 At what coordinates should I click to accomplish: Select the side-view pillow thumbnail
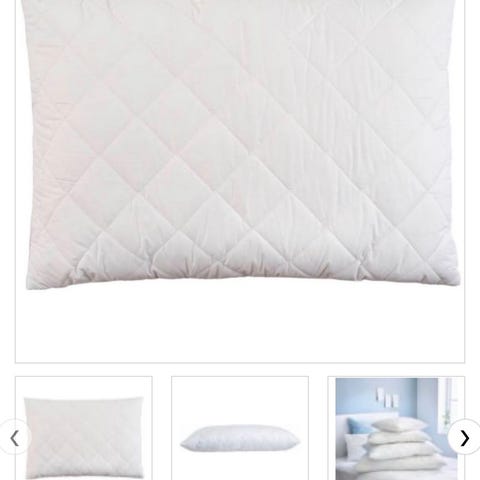tap(240, 428)
